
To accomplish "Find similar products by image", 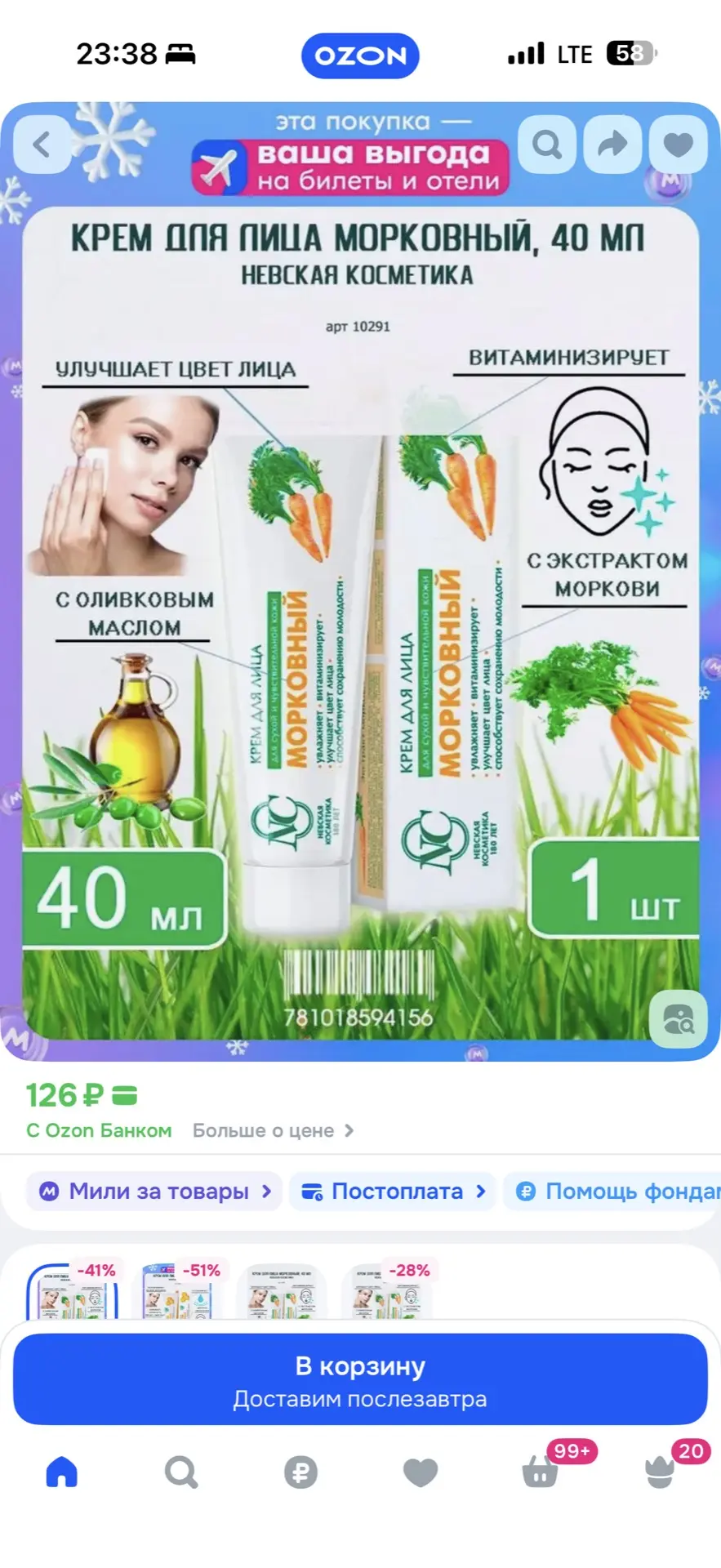I will pyautogui.click(x=678, y=1018).
